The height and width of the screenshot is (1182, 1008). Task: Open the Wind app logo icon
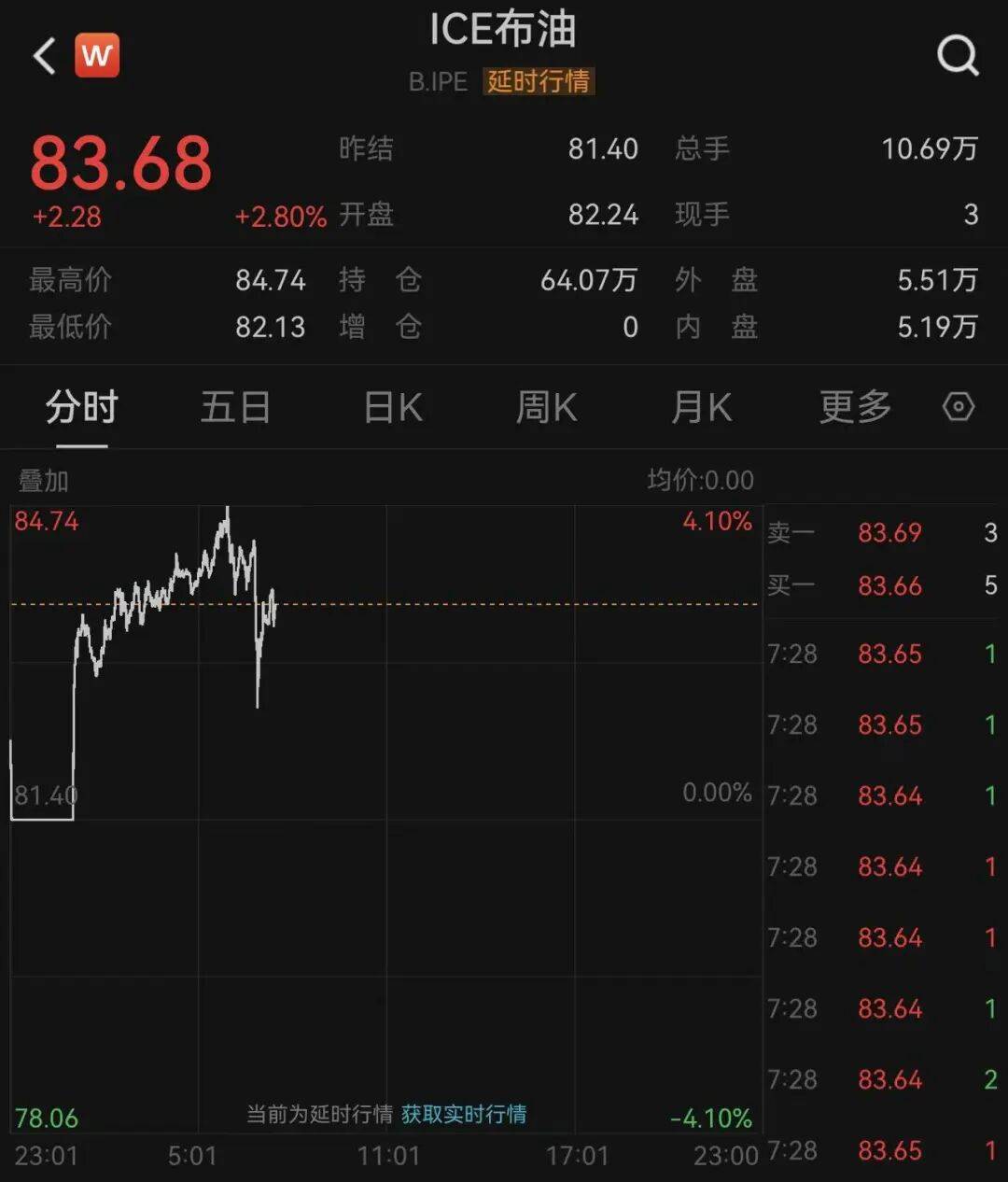point(98,55)
